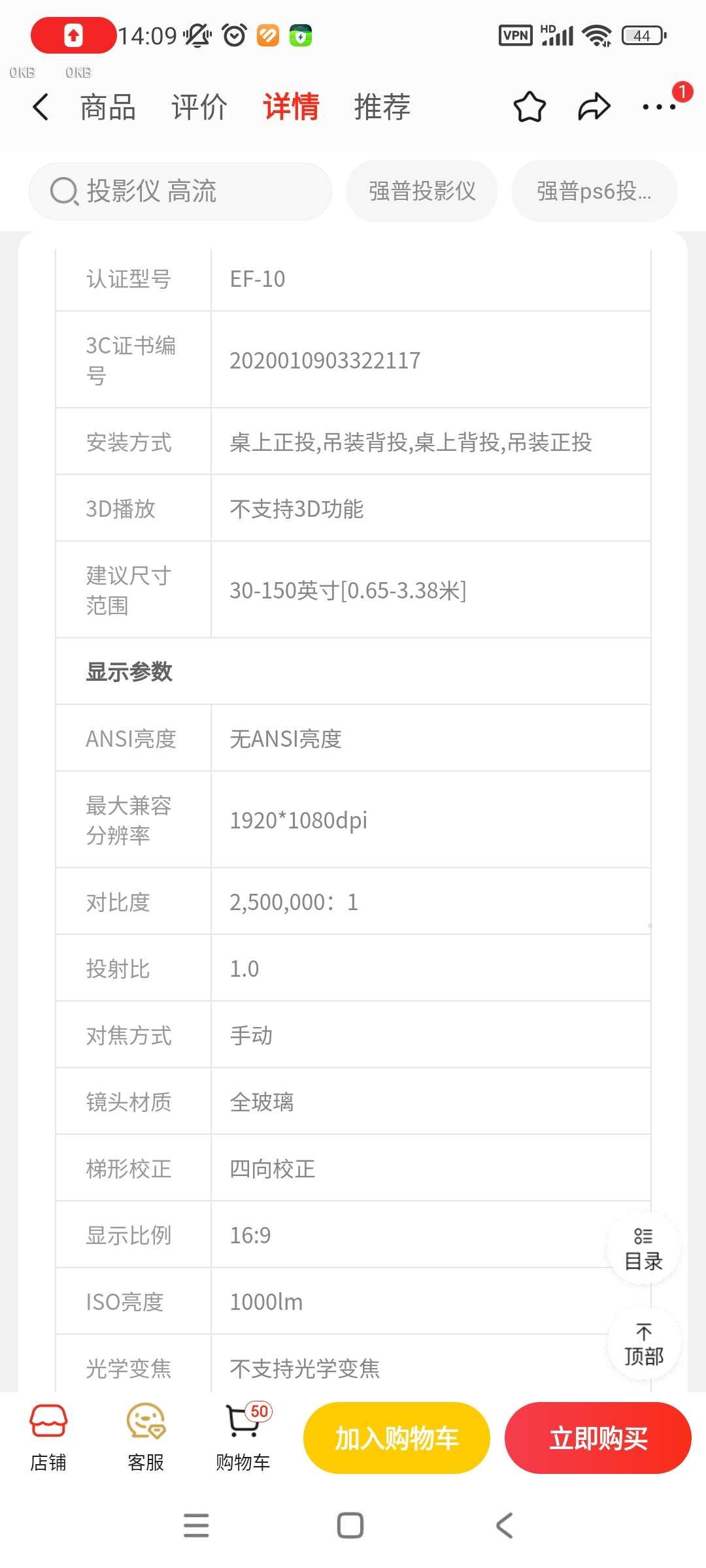Open the three-dot overflow menu
The image size is (706, 1568).
(x=659, y=107)
